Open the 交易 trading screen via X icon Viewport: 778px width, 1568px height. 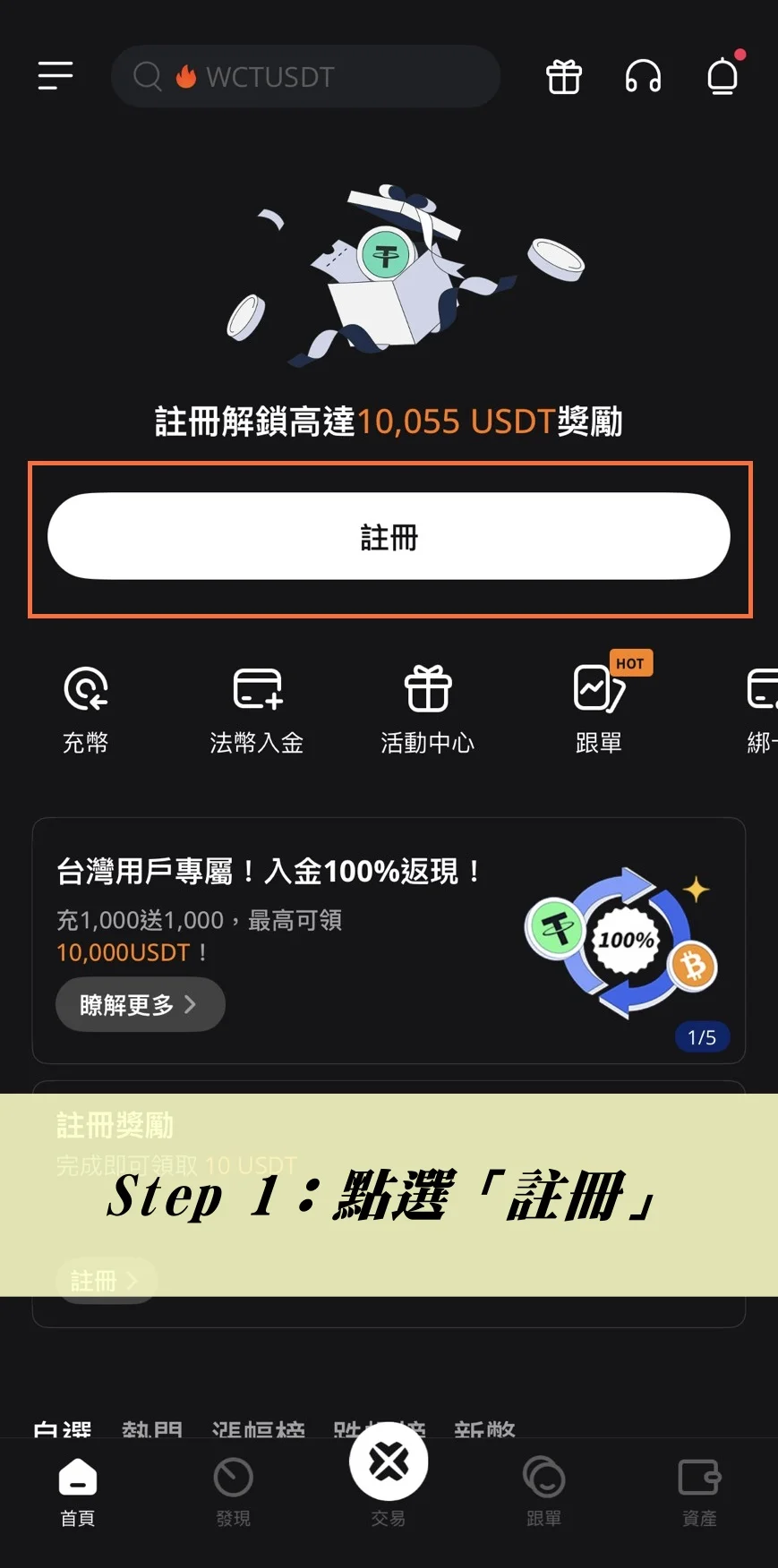coord(389,1460)
